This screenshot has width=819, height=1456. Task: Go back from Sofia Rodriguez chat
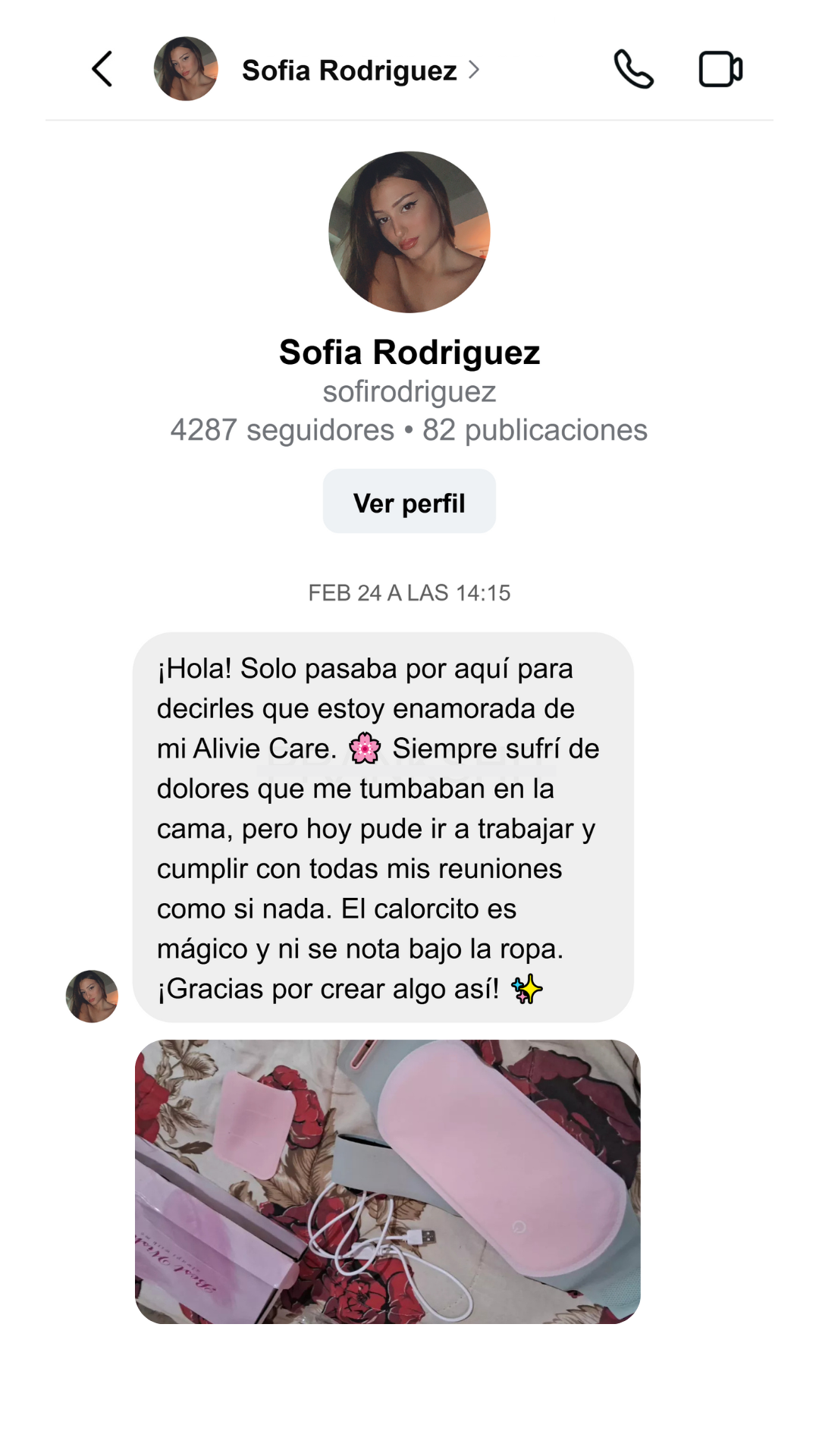pos(102,70)
